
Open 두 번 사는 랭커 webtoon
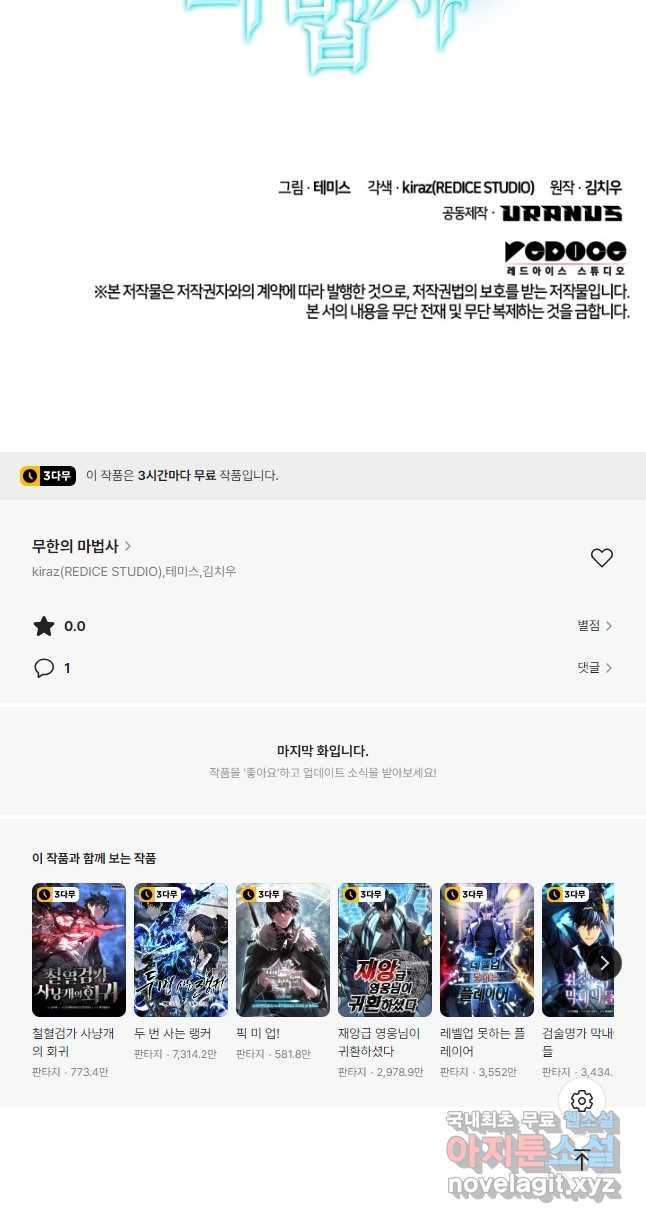pyautogui.click(x=181, y=949)
